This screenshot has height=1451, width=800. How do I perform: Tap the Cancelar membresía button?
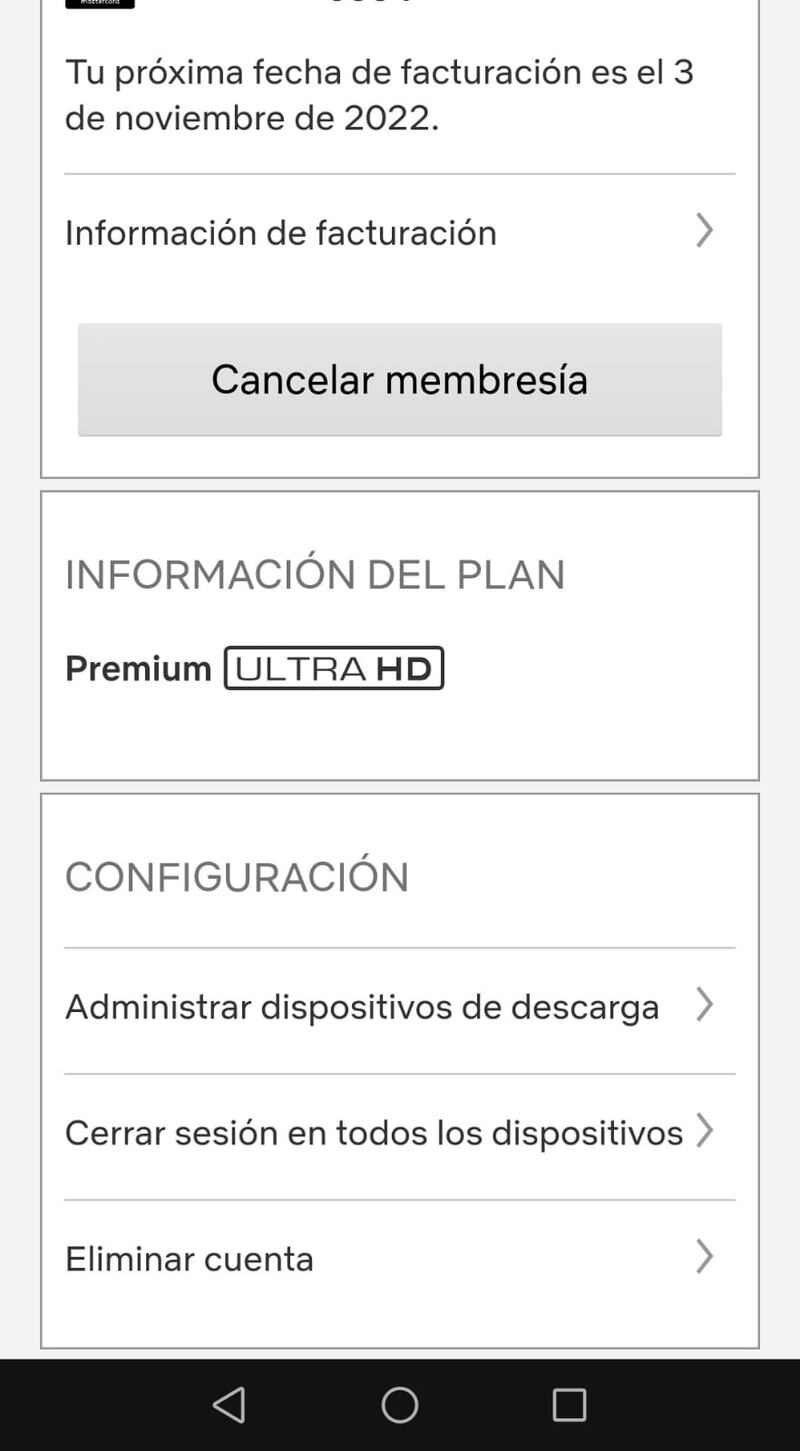(x=399, y=380)
